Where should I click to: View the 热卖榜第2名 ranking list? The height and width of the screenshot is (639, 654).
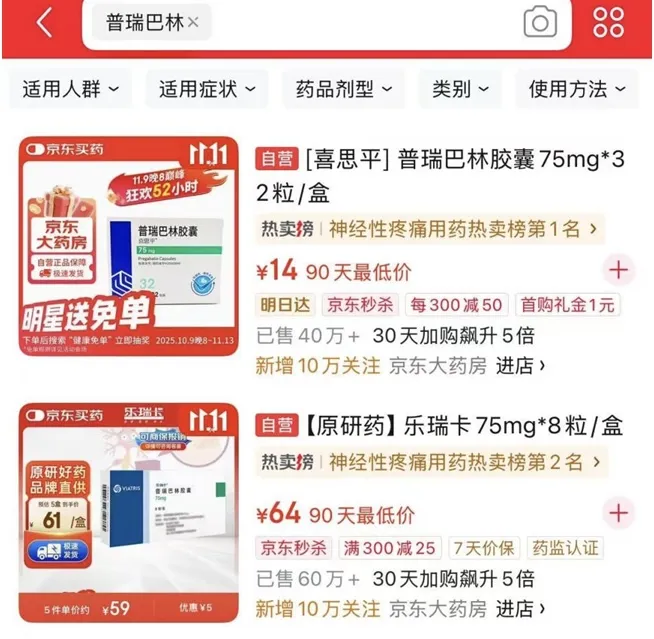click(x=432, y=462)
